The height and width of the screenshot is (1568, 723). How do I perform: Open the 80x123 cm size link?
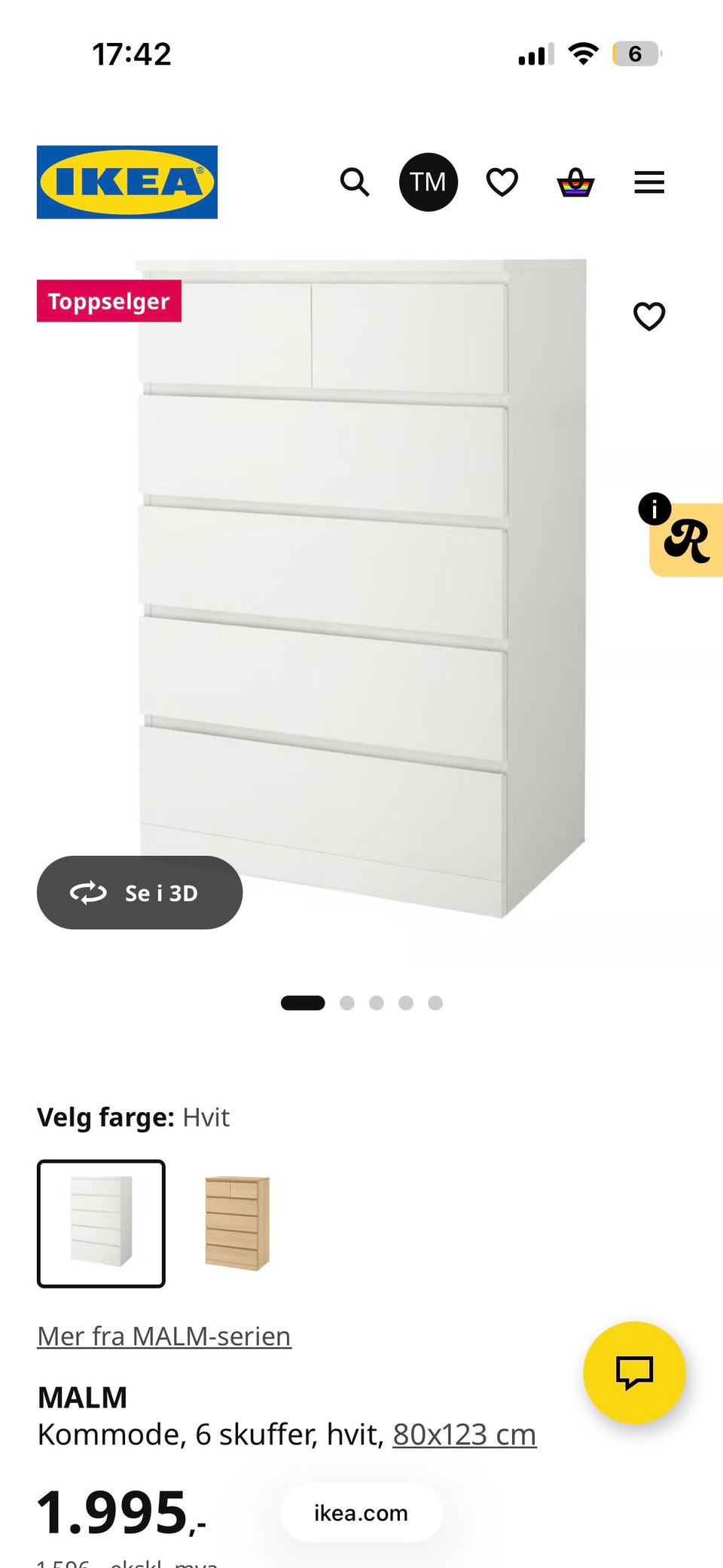coord(464,1435)
